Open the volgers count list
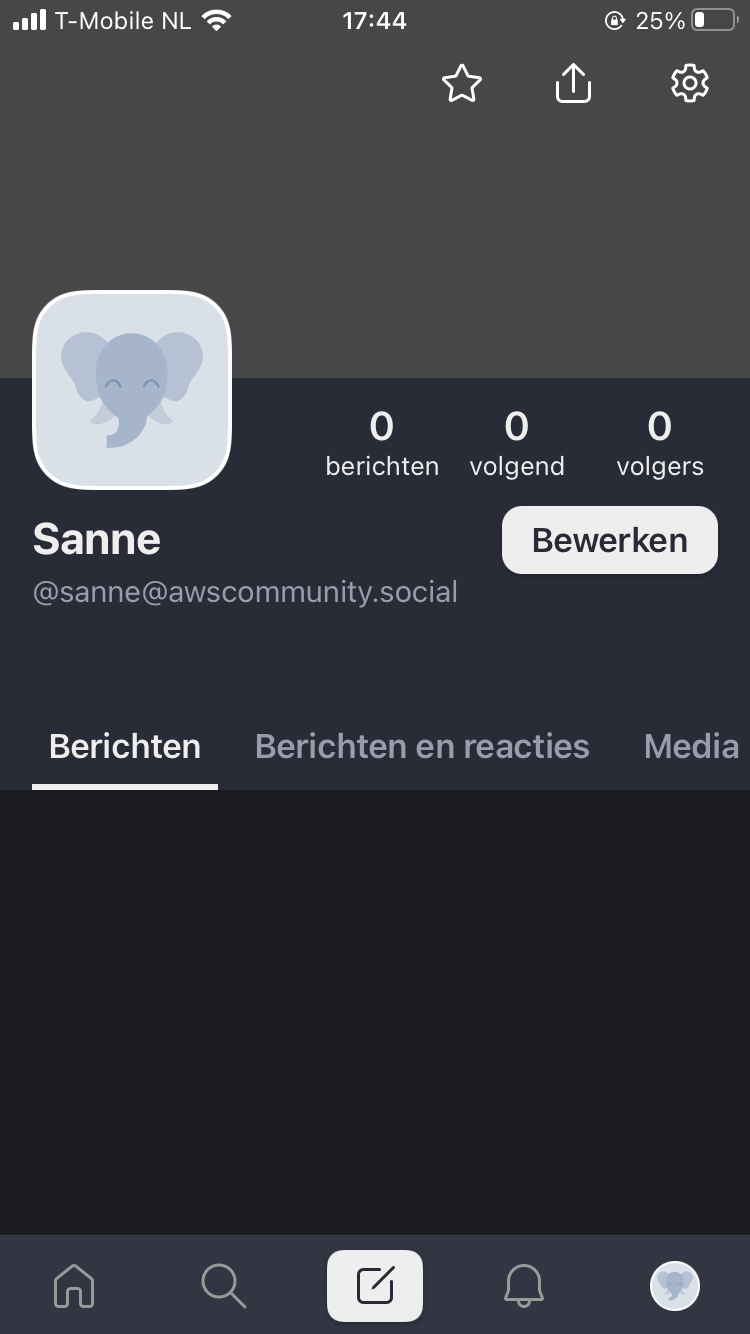The width and height of the screenshot is (750, 1334). [x=660, y=442]
